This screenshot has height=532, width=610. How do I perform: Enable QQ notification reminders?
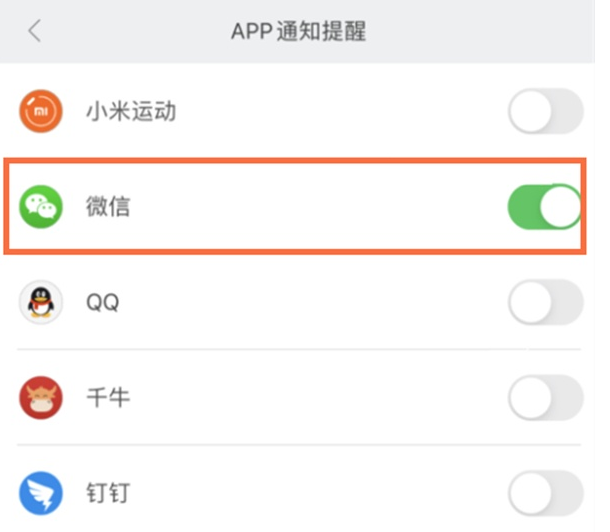pyautogui.click(x=545, y=302)
